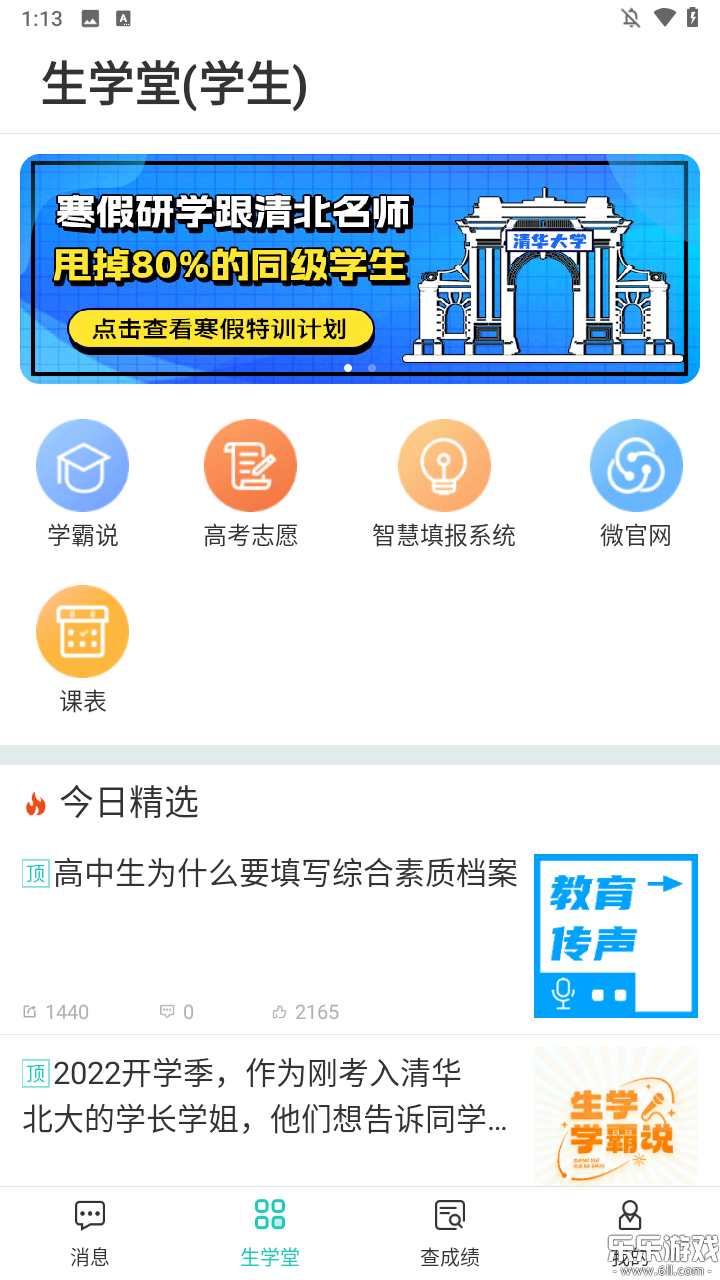Select the second carousel indicator dot

(371, 368)
